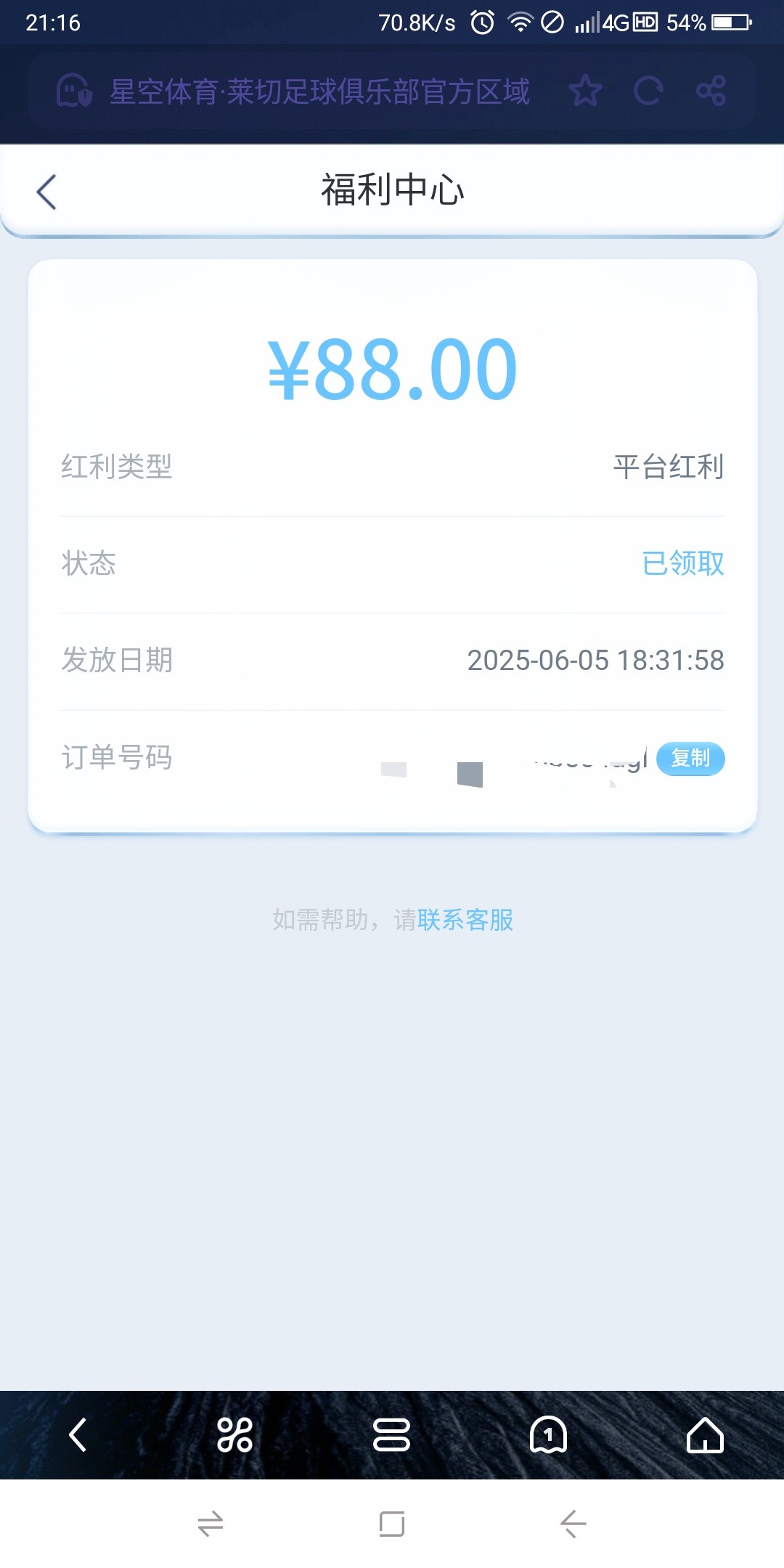Tap the browser address bar title
This screenshot has width=784, height=1568.
[319, 92]
